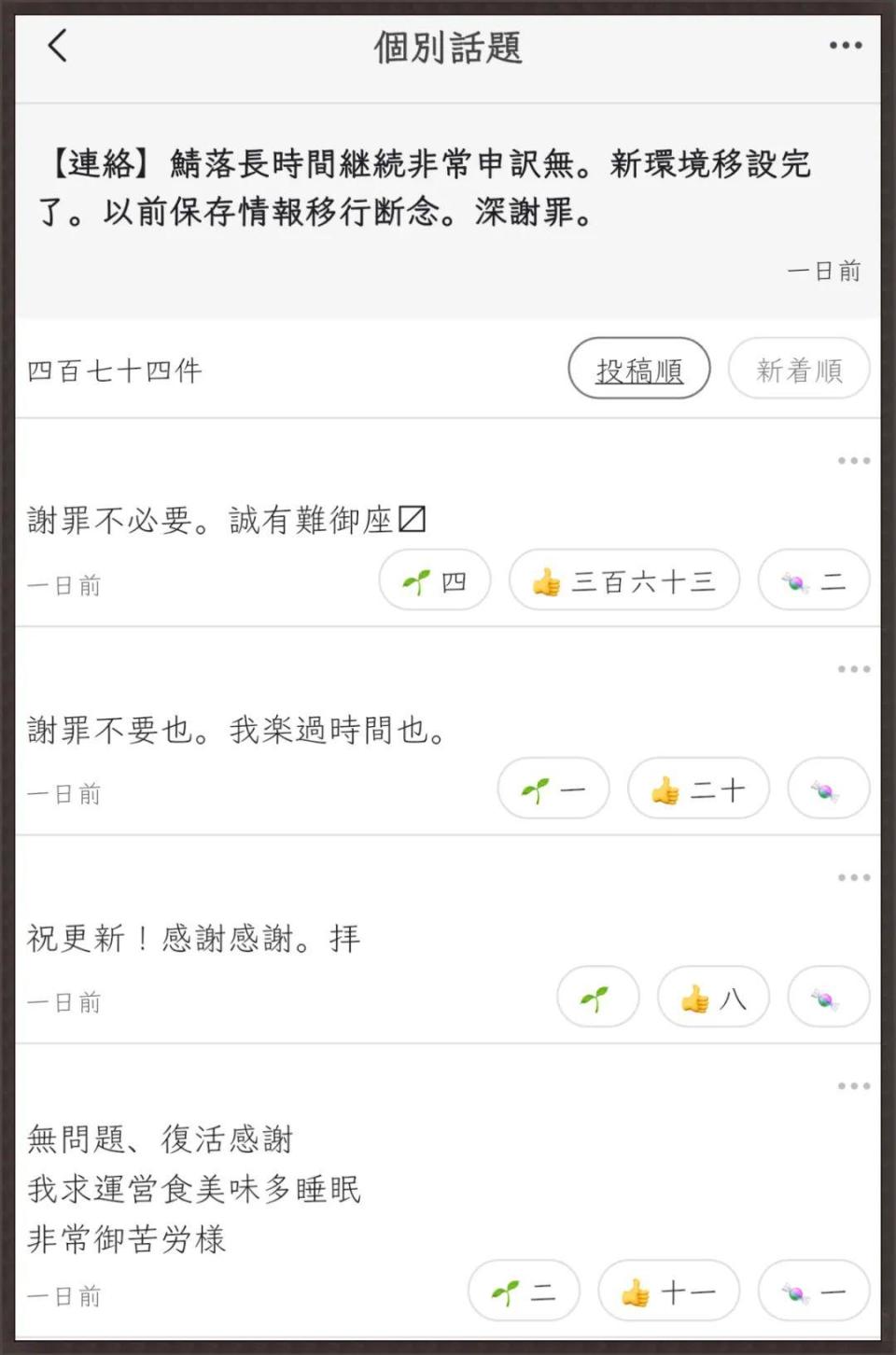Tap the sprout reaction on 謝罪不必要 comment

pyautogui.click(x=435, y=580)
